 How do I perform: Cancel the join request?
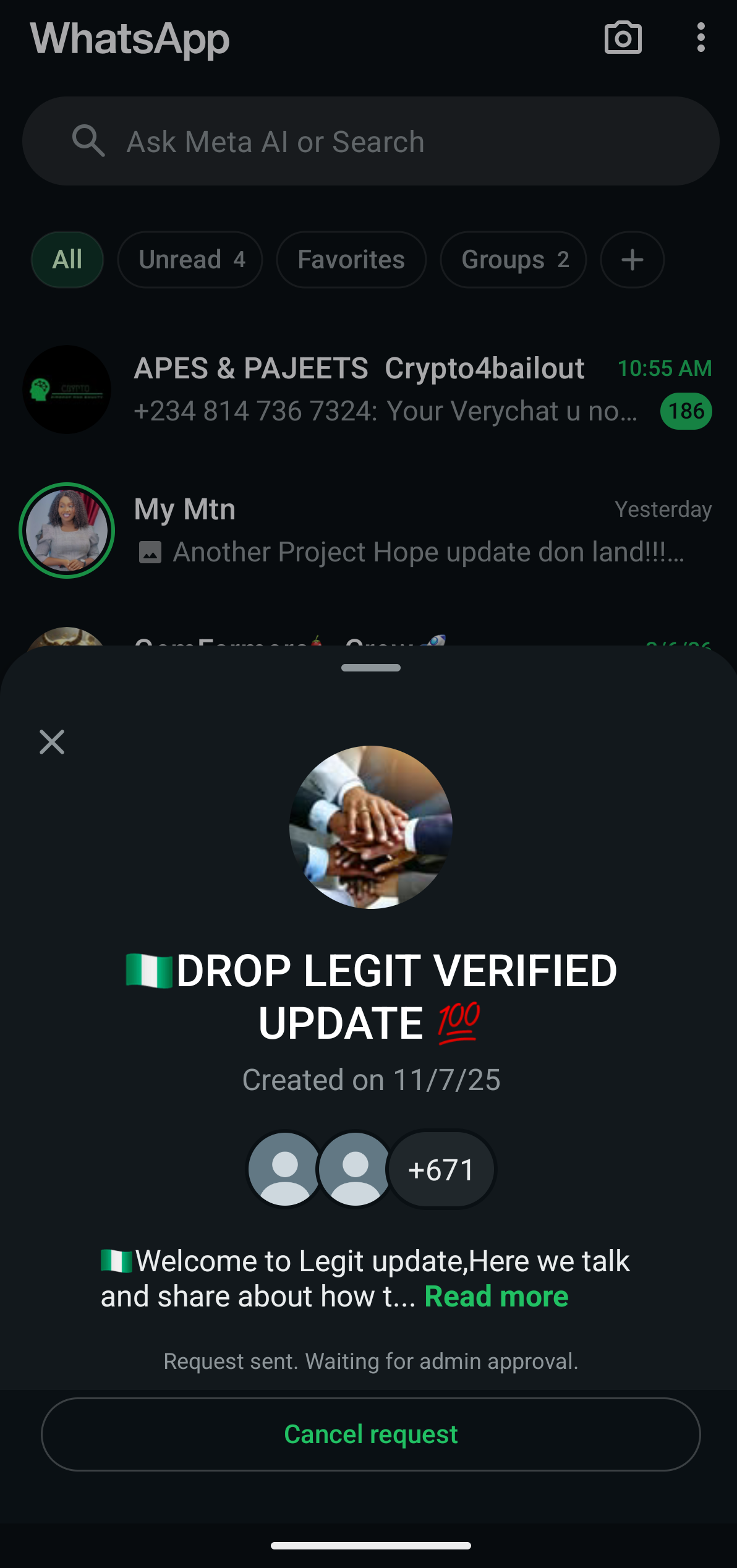(x=370, y=1434)
